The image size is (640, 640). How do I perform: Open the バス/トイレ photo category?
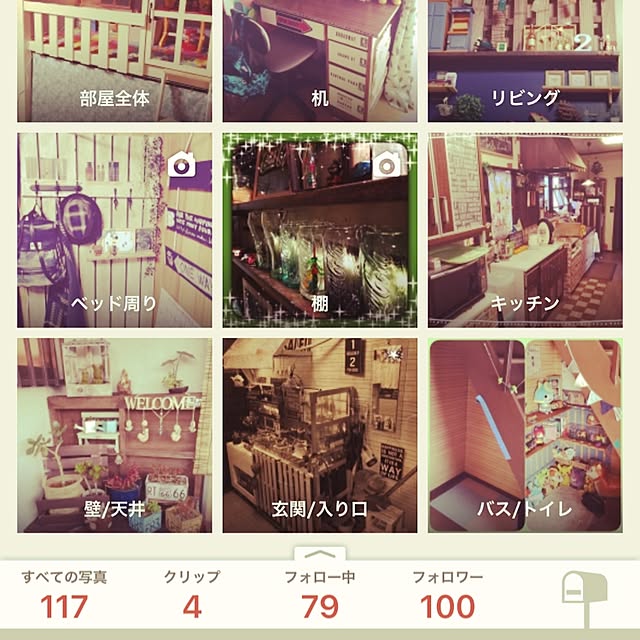[524, 435]
